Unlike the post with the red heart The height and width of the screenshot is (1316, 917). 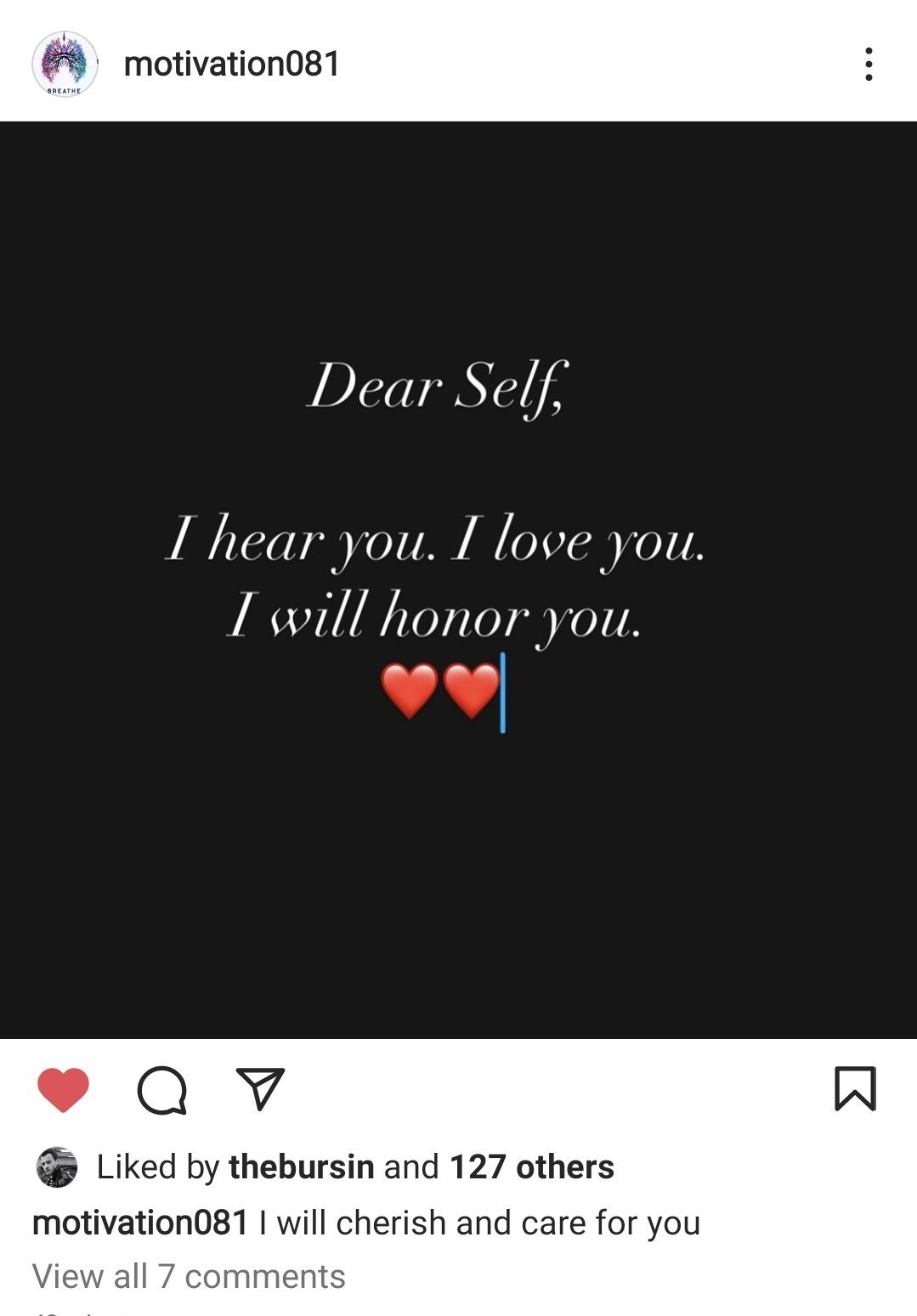[x=64, y=1089]
